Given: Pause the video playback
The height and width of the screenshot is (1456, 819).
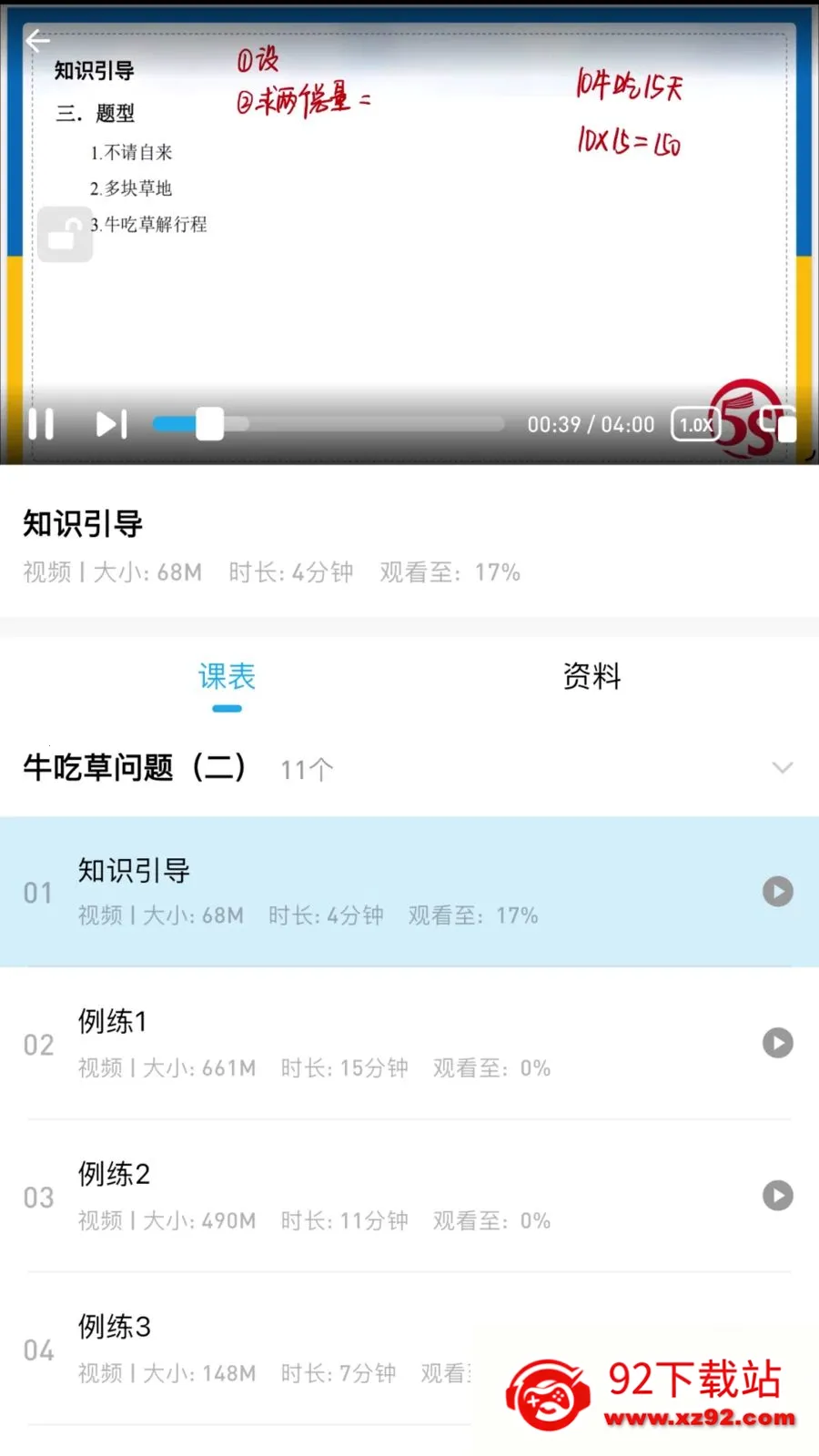Looking at the screenshot, I should pyautogui.click(x=41, y=424).
